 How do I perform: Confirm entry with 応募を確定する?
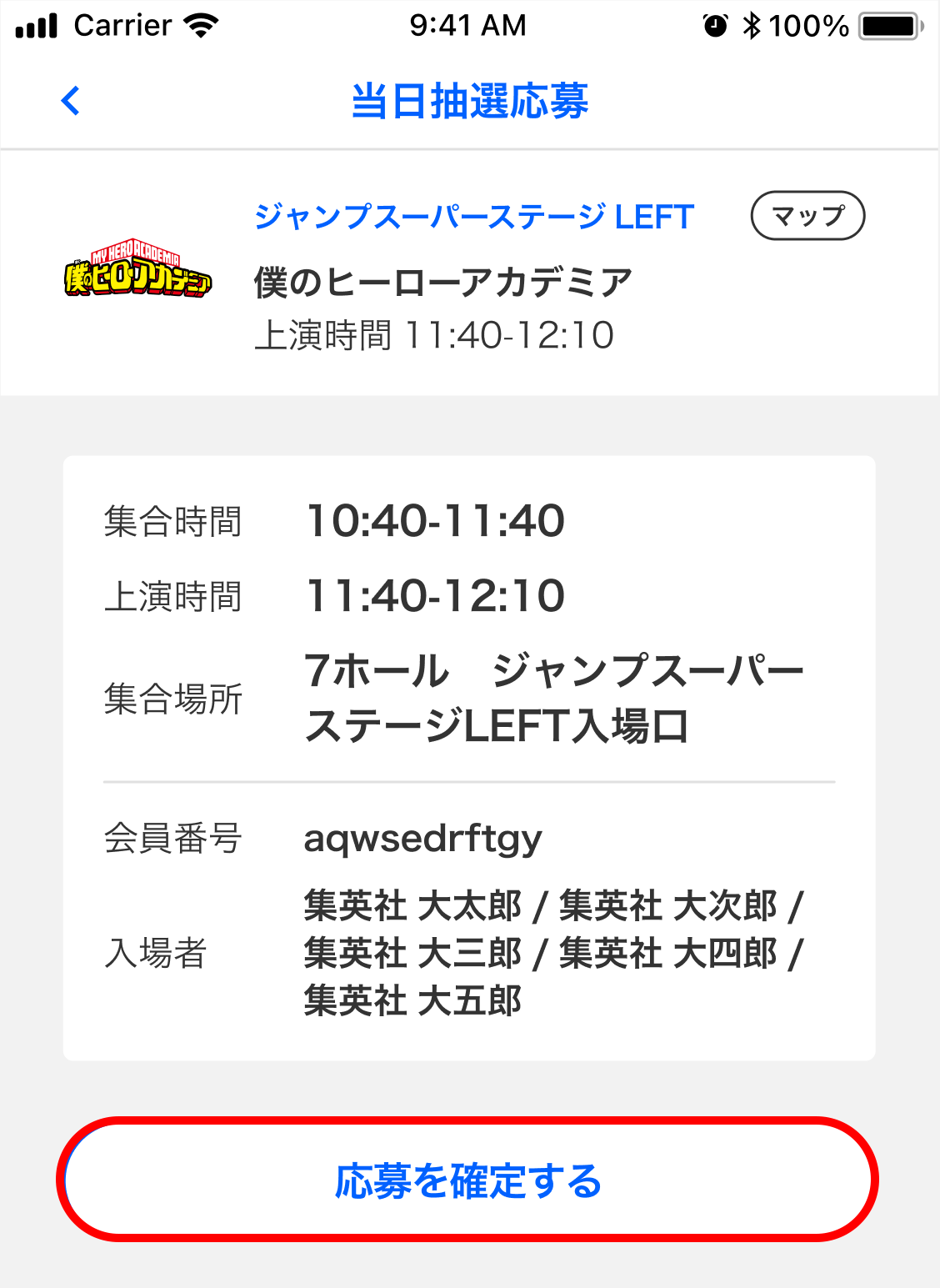(x=468, y=1180)
